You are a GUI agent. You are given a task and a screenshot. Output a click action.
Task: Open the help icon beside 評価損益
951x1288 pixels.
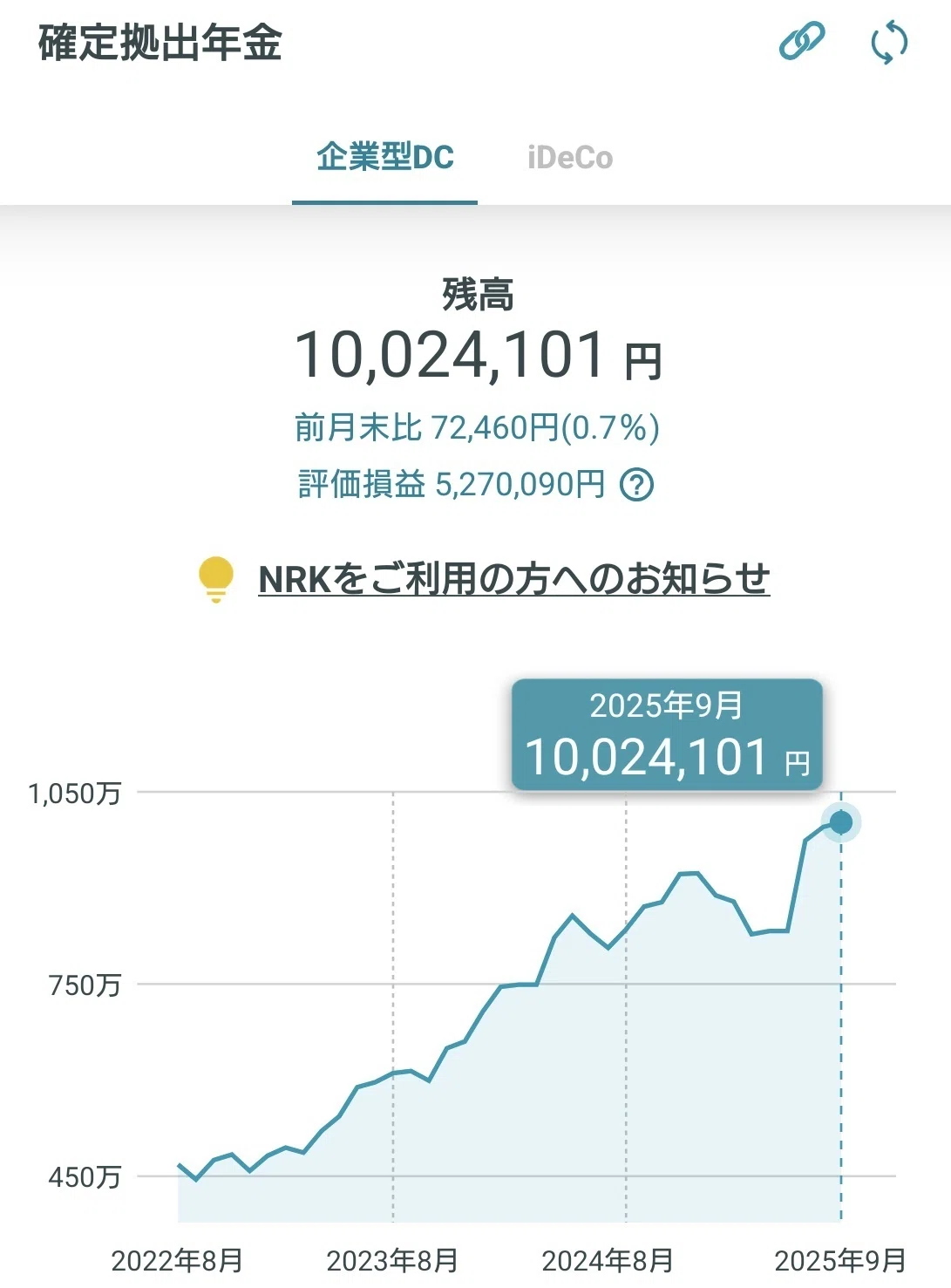(637, 484)
